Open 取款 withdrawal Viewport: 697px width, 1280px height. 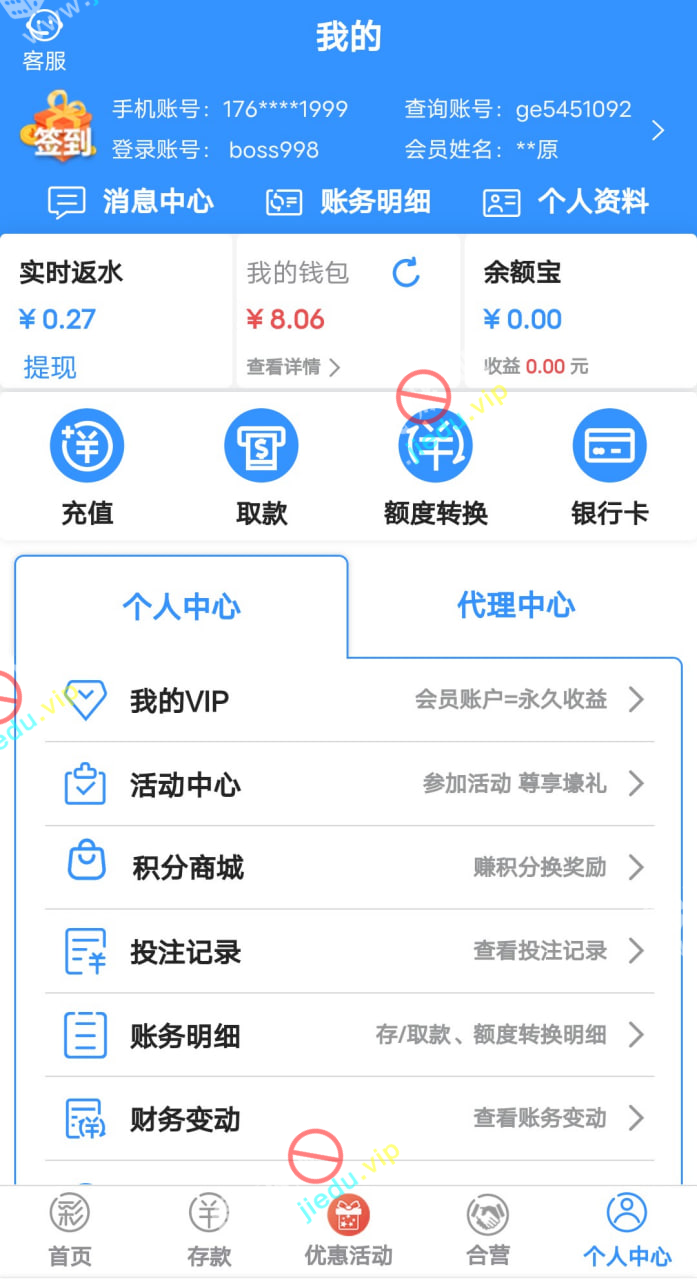pos(261,471)
